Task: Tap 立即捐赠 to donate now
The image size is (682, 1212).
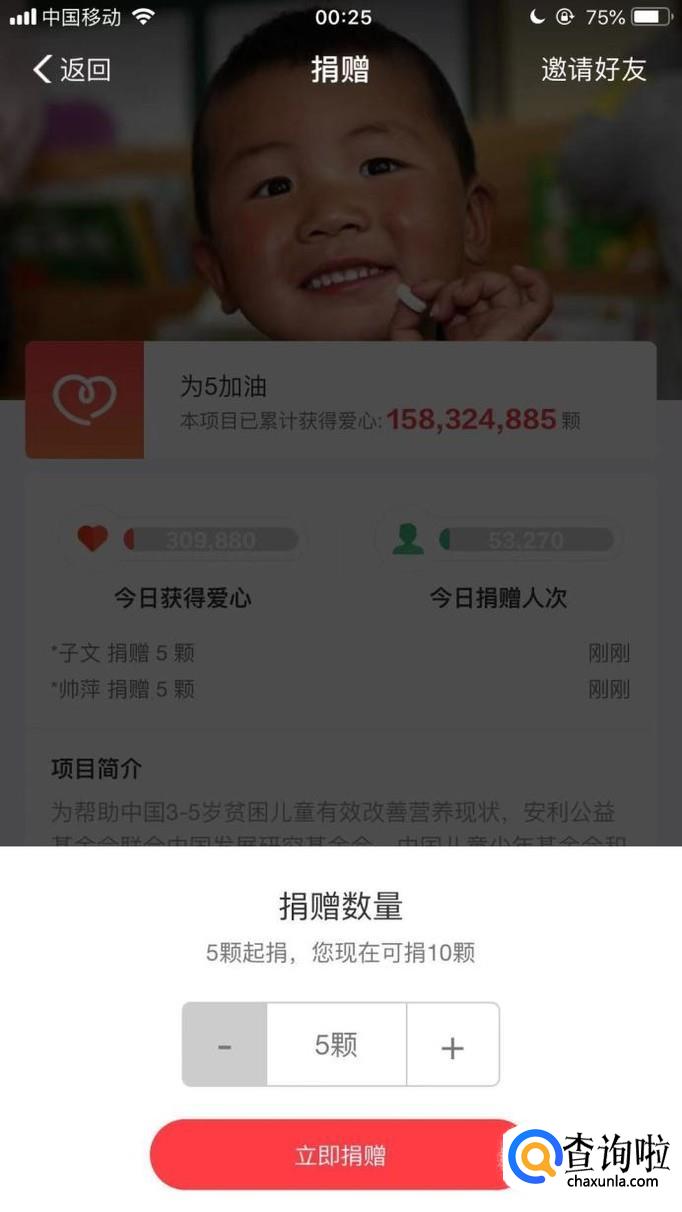Action: [x=339, y=1155]
